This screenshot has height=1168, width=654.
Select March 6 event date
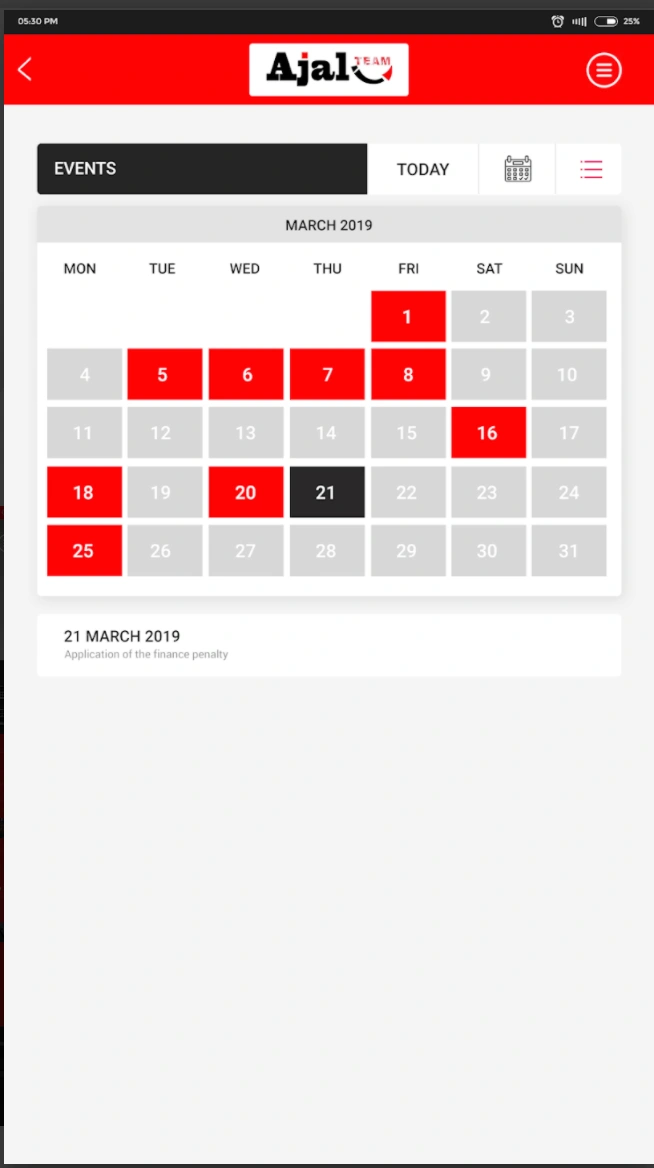246,375
